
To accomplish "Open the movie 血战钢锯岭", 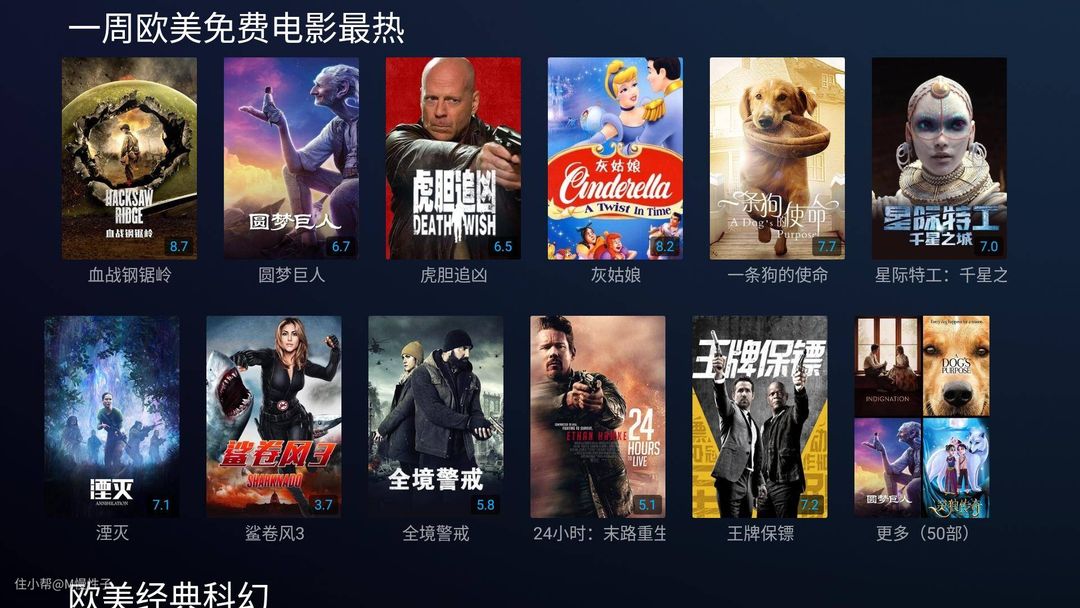I will tap(129, 158).
